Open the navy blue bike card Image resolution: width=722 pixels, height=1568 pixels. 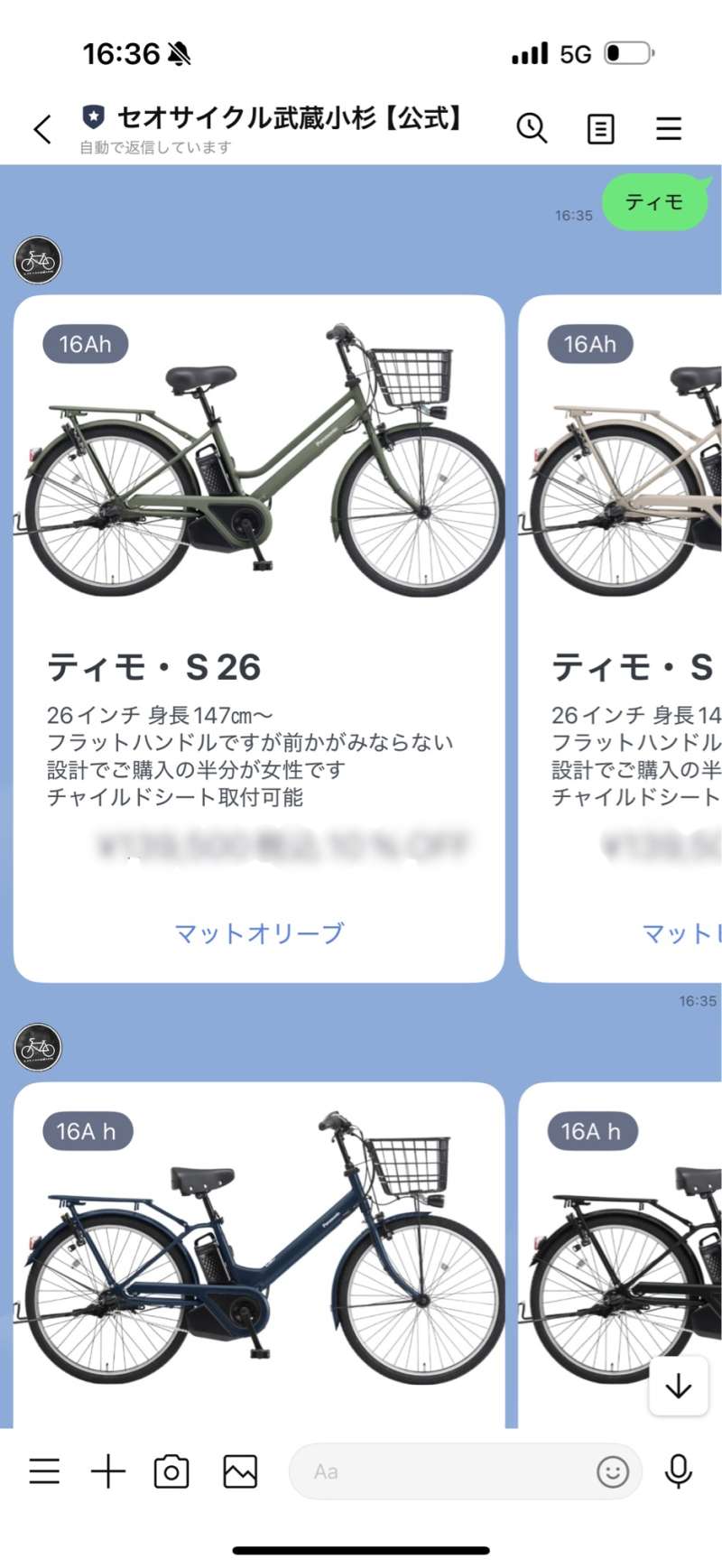tap(259, 1264)
